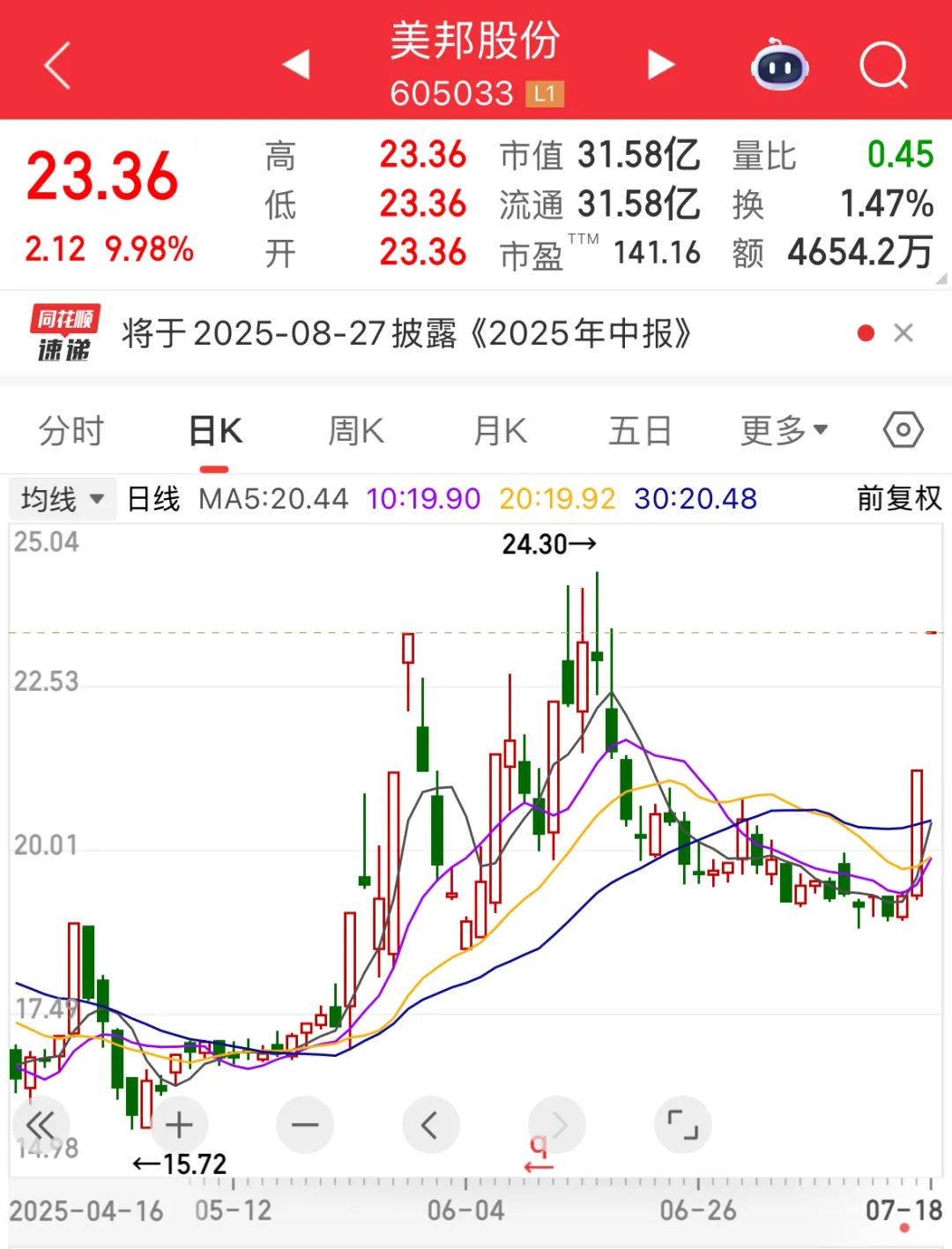Switch to the 周K chart tab
The height and width of the screenshot is (1249, 952).
pyautogui.click(x=356, y=431)
